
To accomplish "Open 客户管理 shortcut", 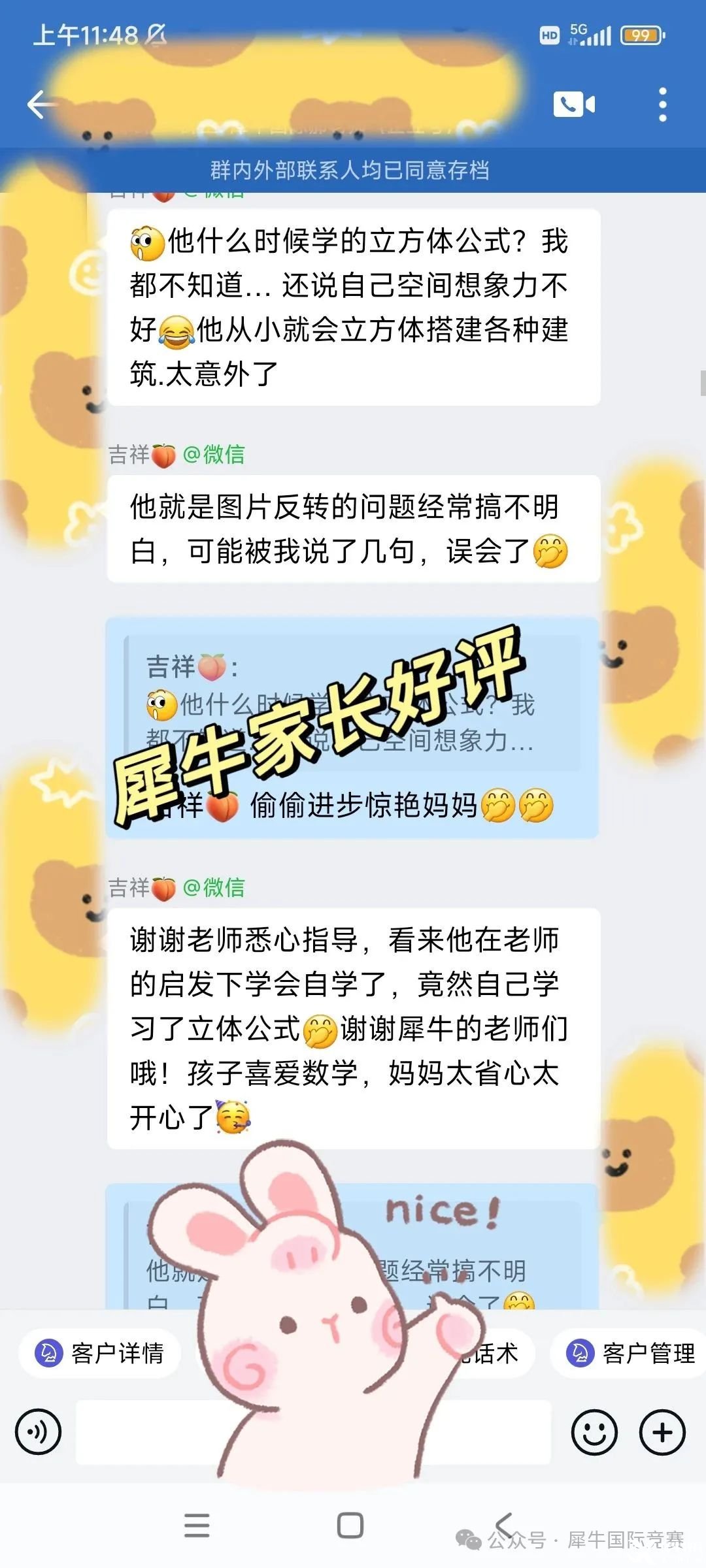I will click(630, 1353).
